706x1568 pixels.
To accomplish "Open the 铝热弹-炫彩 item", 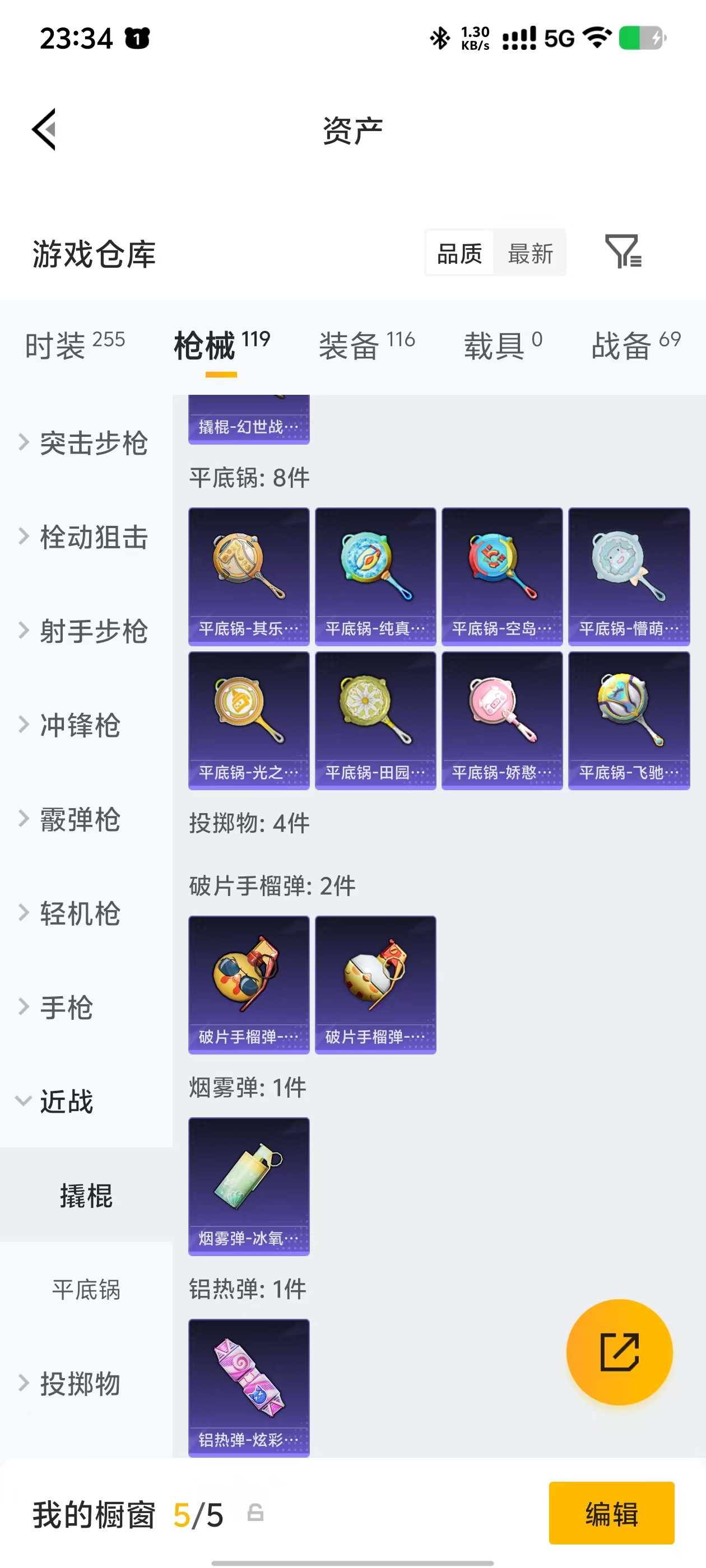I will tap(249, 1388).
